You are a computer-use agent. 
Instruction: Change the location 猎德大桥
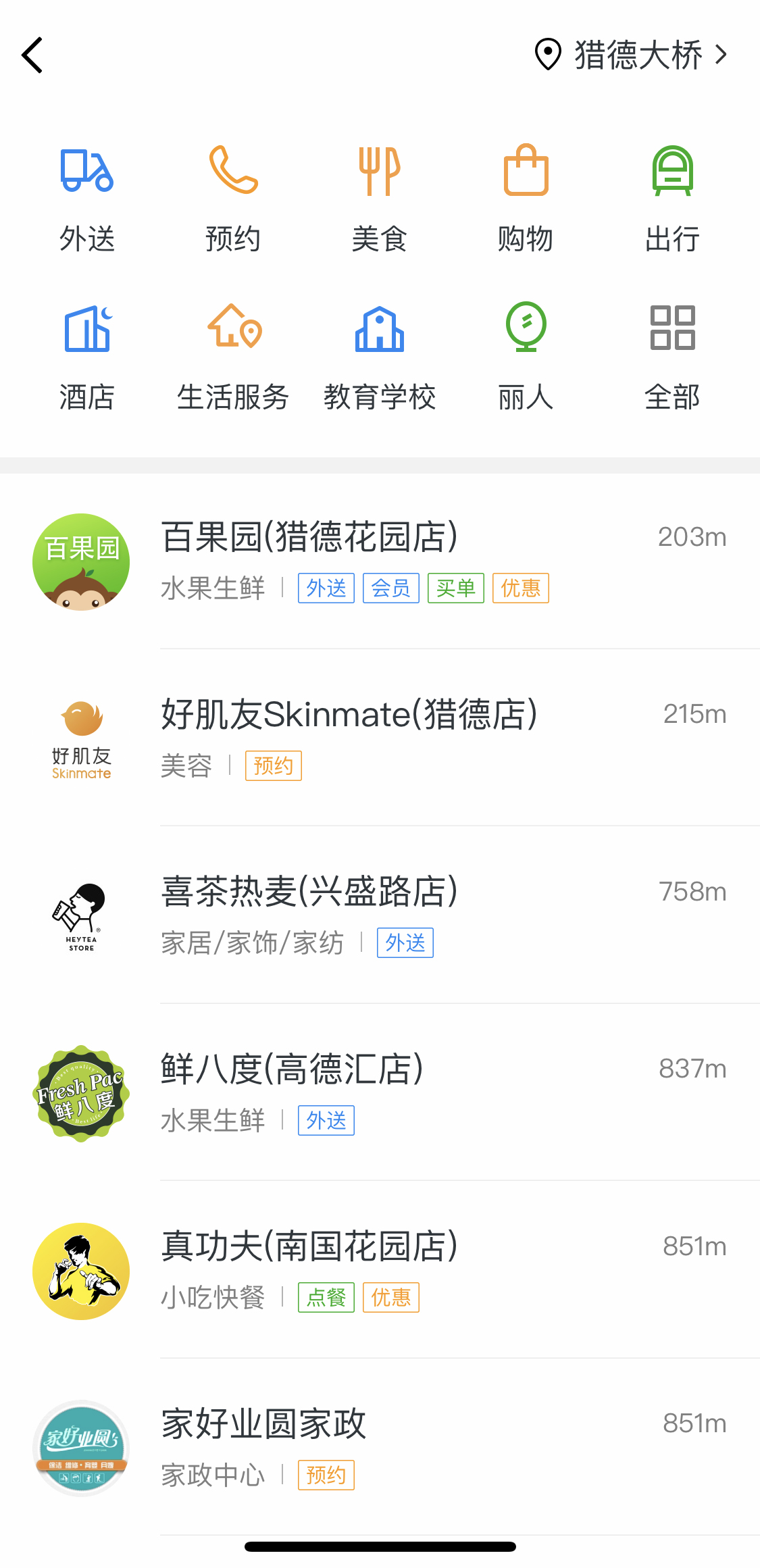click(632, 55)
